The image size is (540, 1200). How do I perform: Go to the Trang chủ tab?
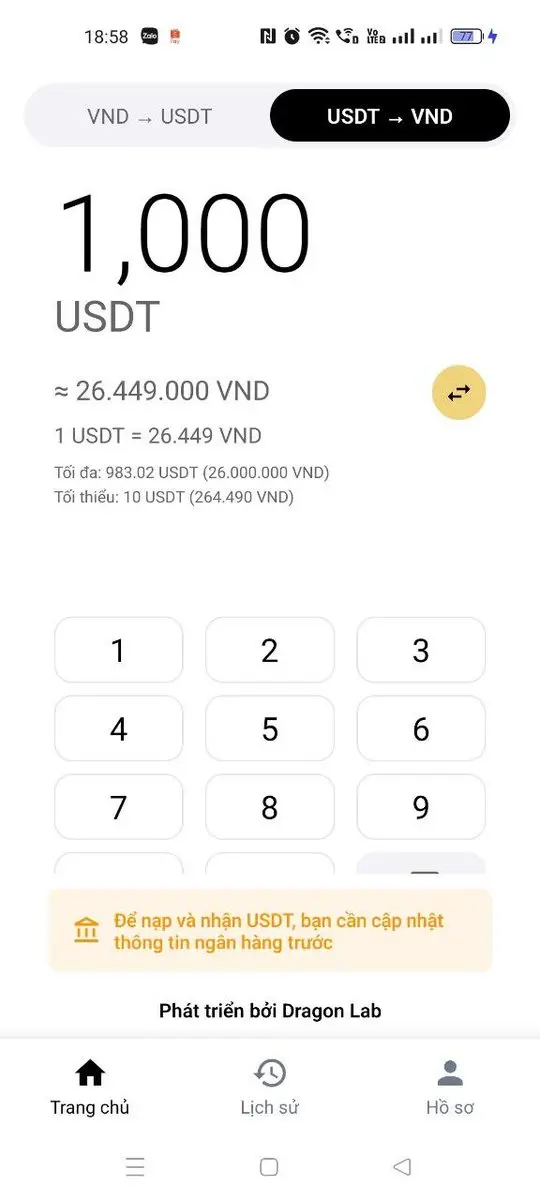[x=90, y=1087]
